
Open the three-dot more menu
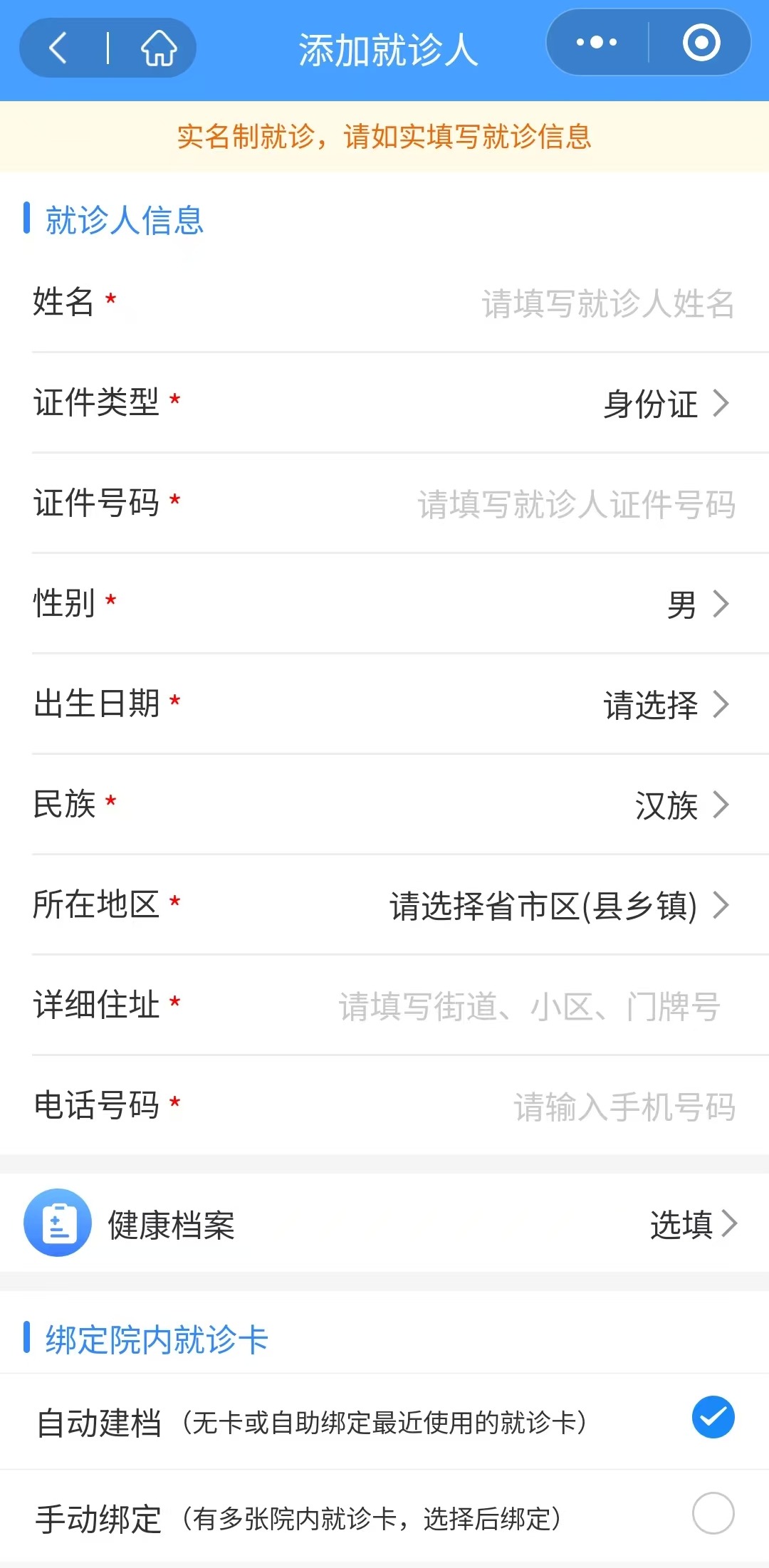click(x=597, y=42)
